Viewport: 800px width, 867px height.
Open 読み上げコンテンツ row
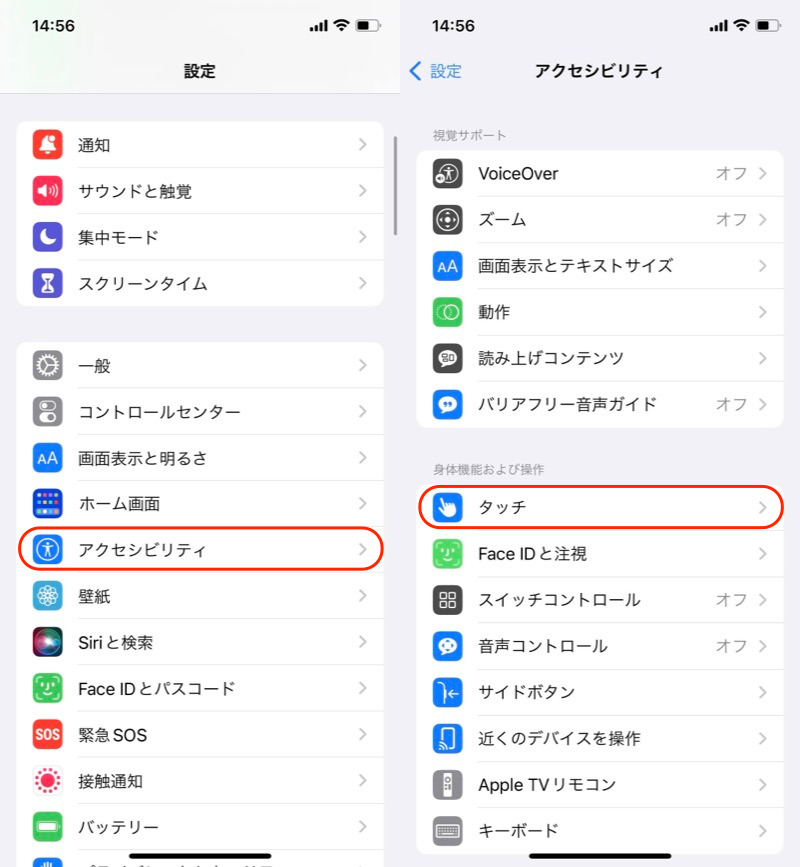point(600,358)
